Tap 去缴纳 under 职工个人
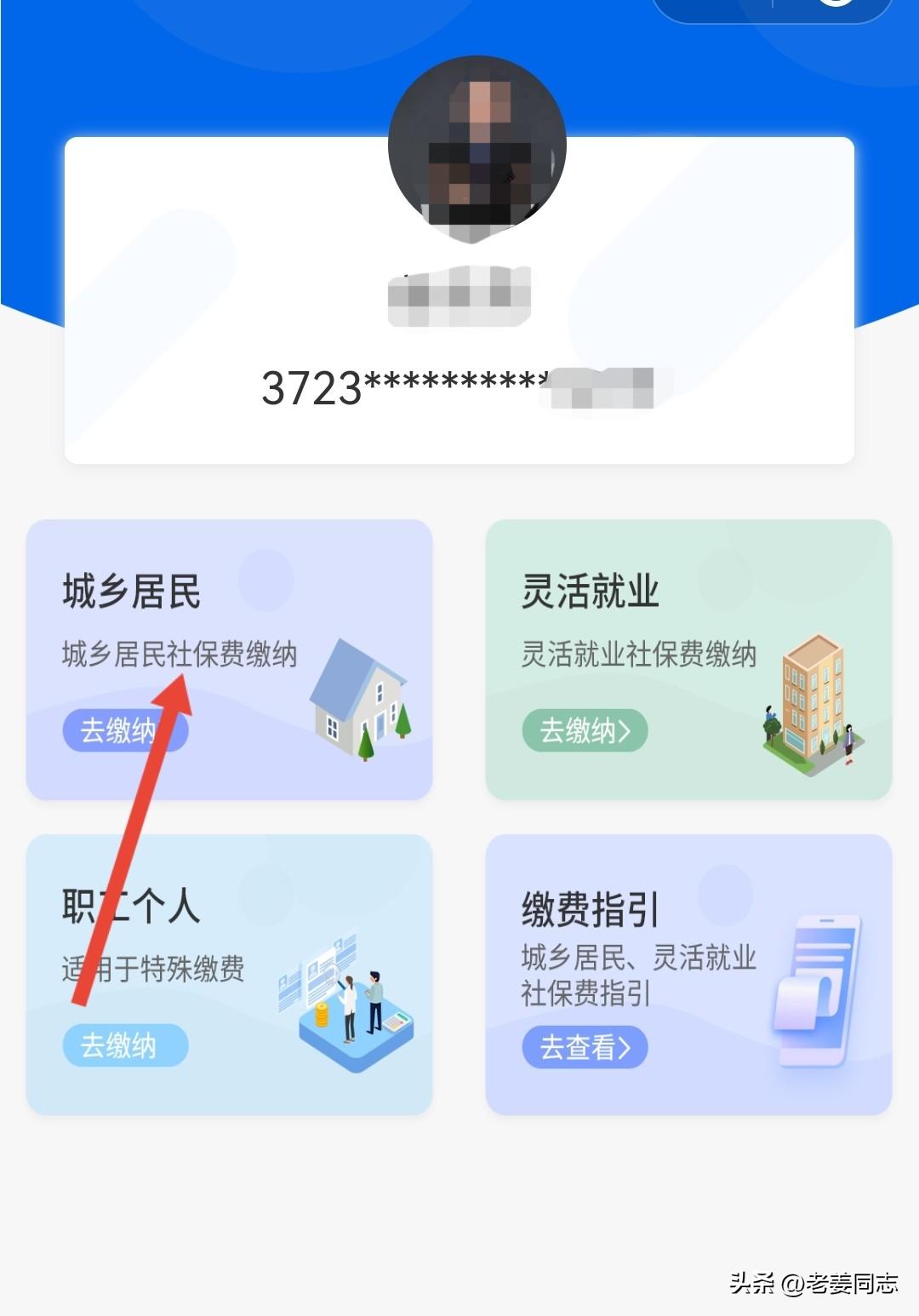The width and height of the screenshot is (919, 1316). [124, 1045]
